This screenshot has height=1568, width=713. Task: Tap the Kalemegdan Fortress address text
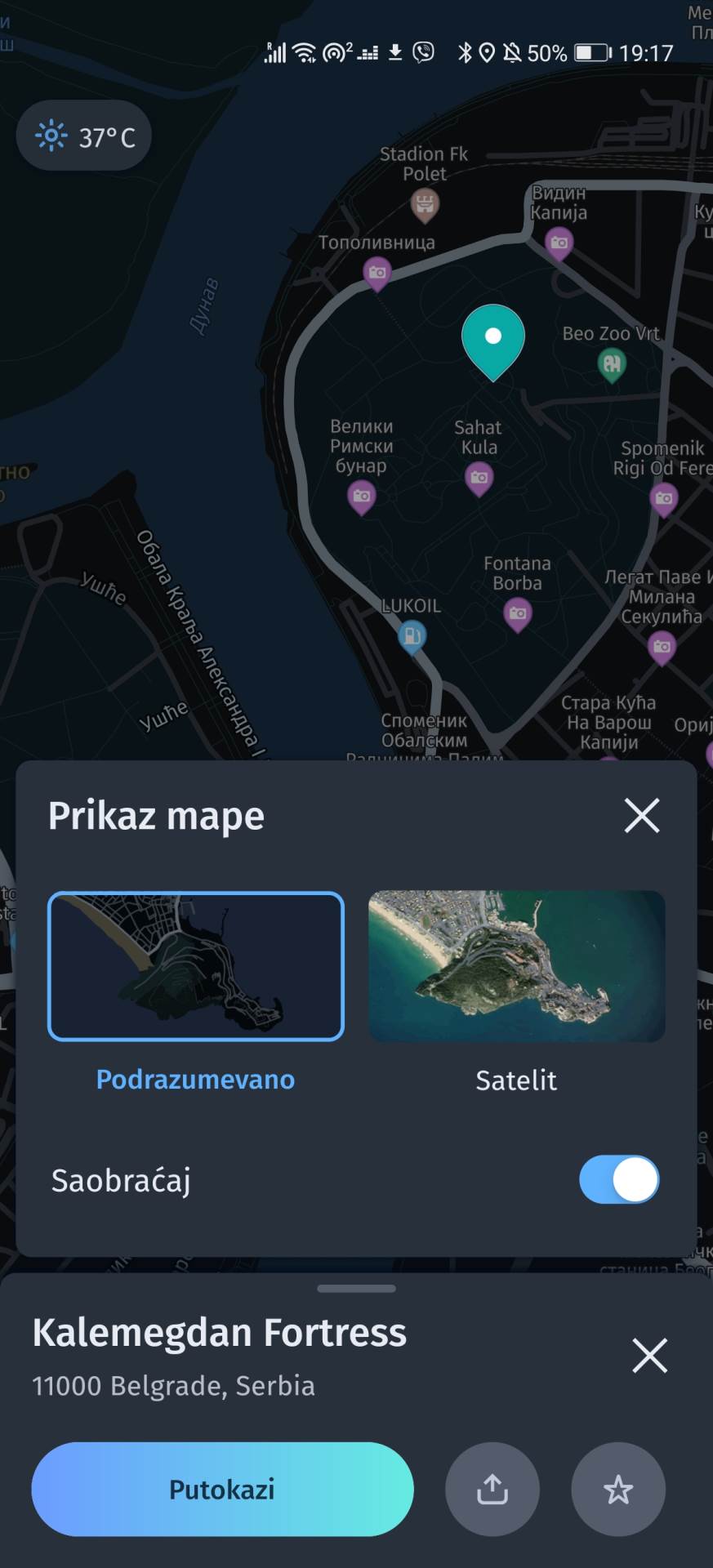[172, 1385]
